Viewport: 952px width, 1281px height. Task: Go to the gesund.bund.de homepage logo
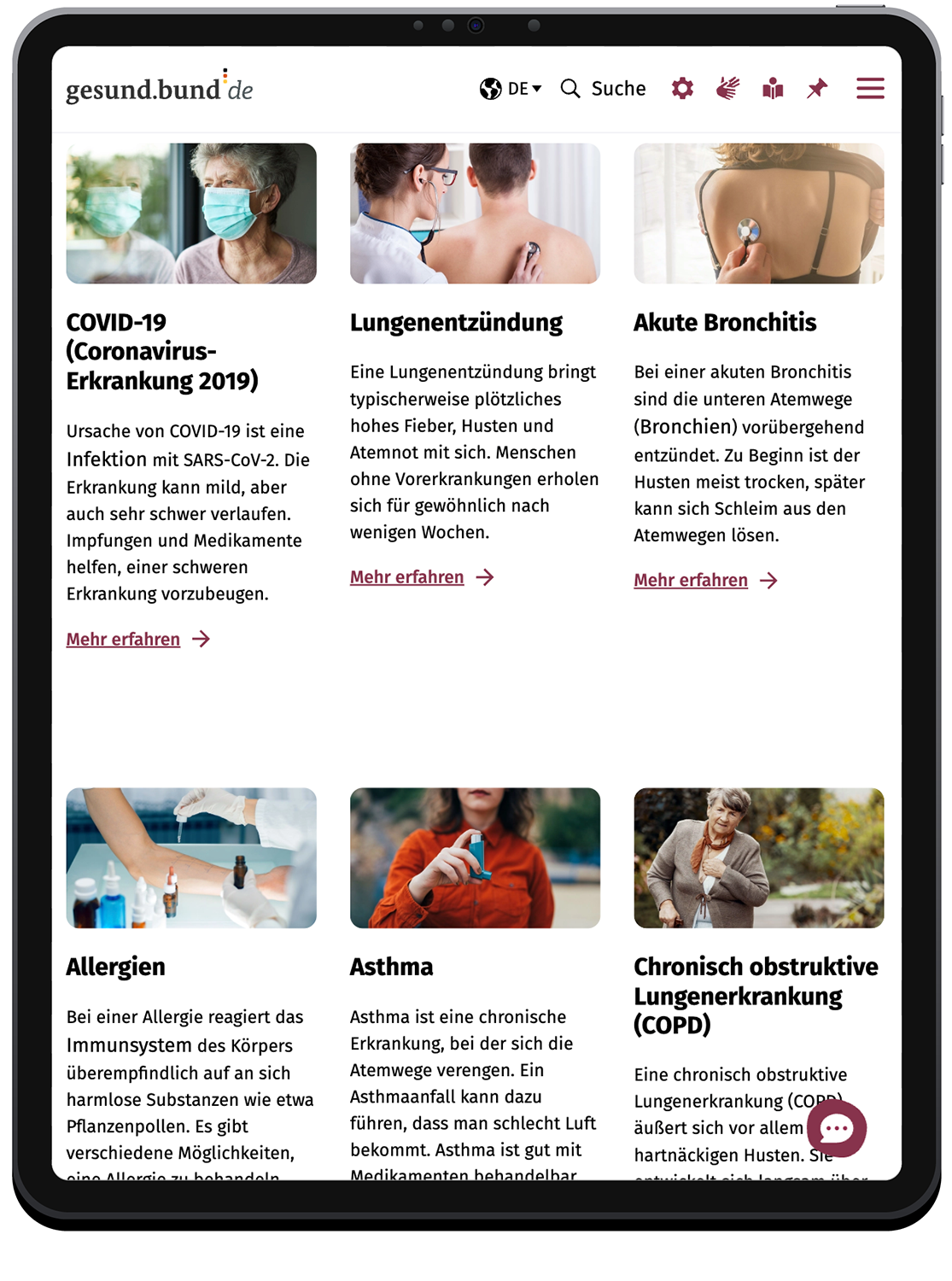pos(160,89)
